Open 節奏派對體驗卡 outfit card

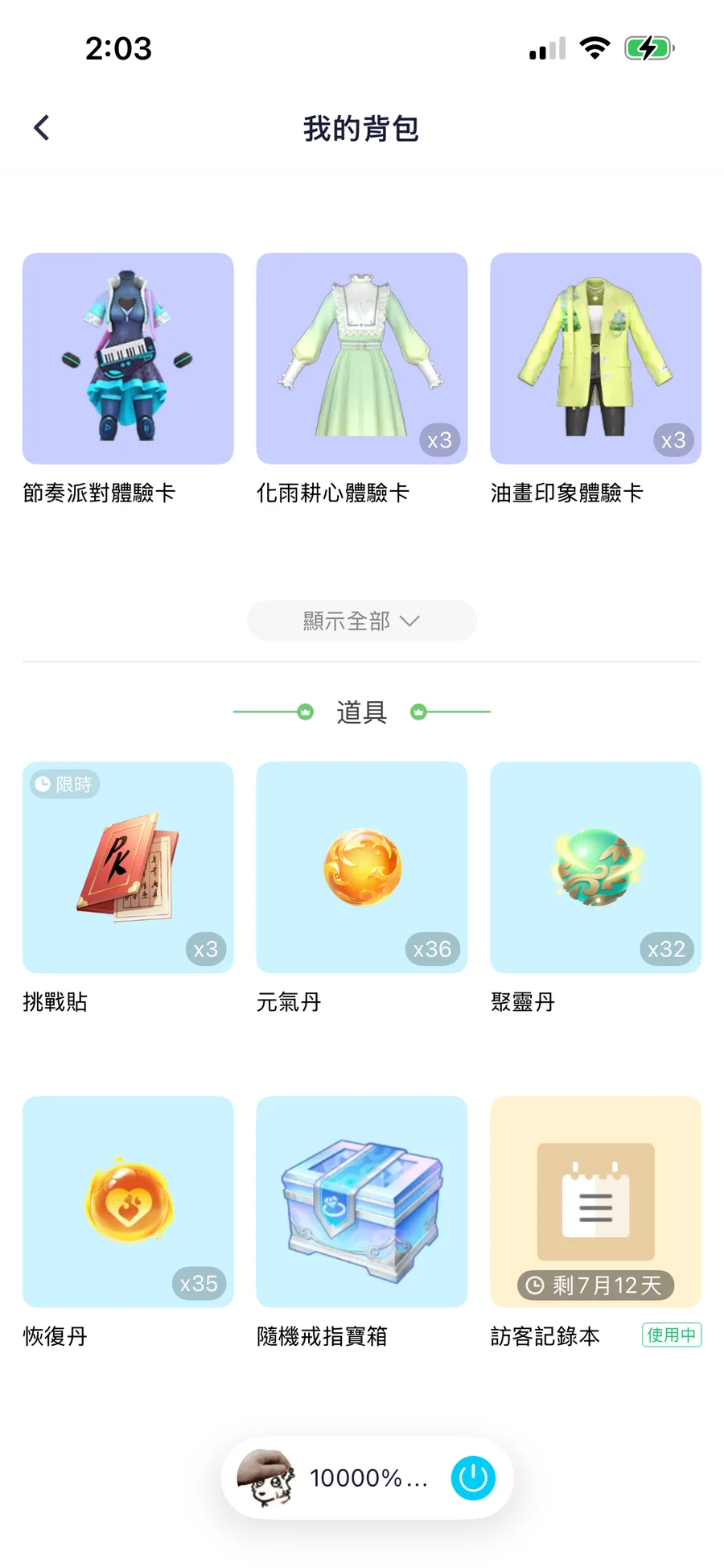pos(128,359)
